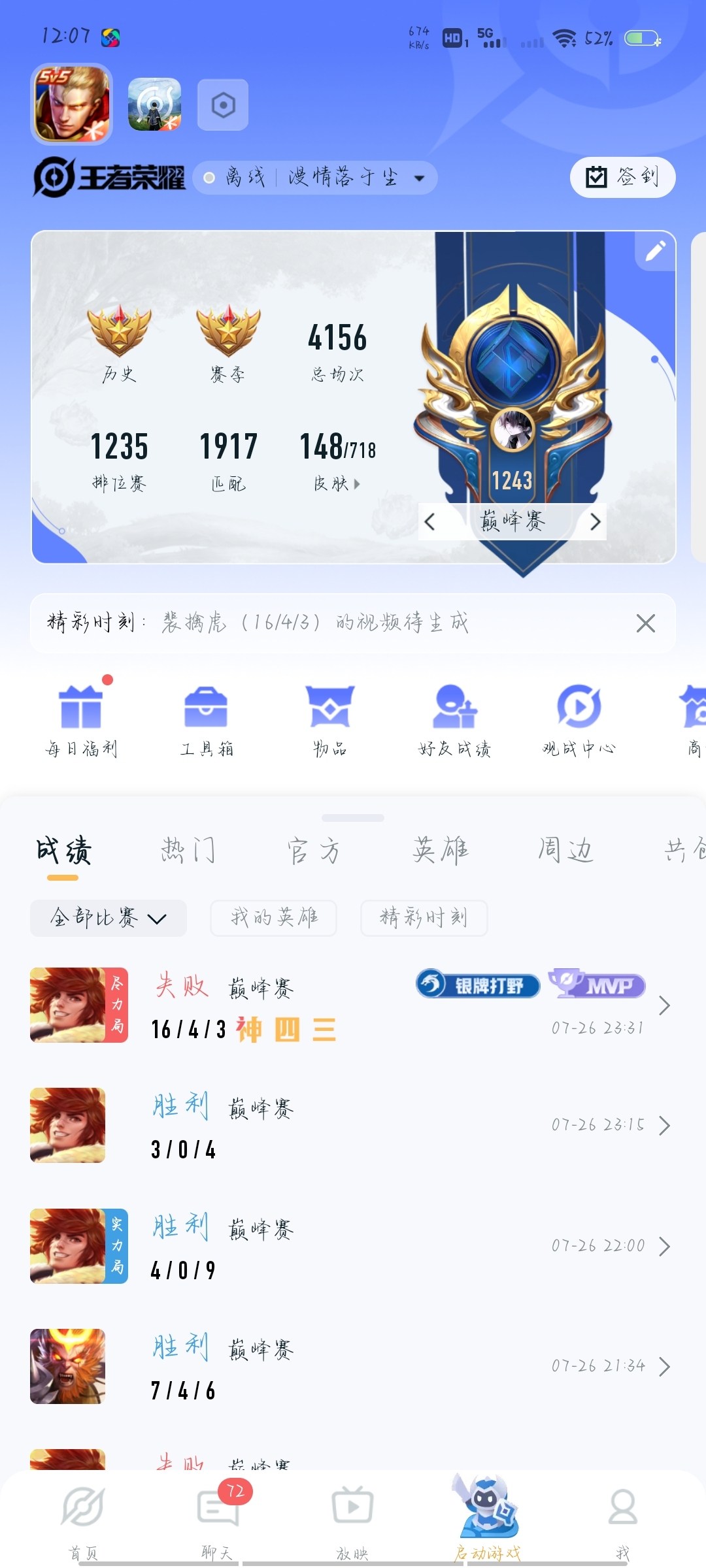Screen dimensions: 706x1568
Task: Dismiss the 精彩时刻 video notice
Action: 645,623
